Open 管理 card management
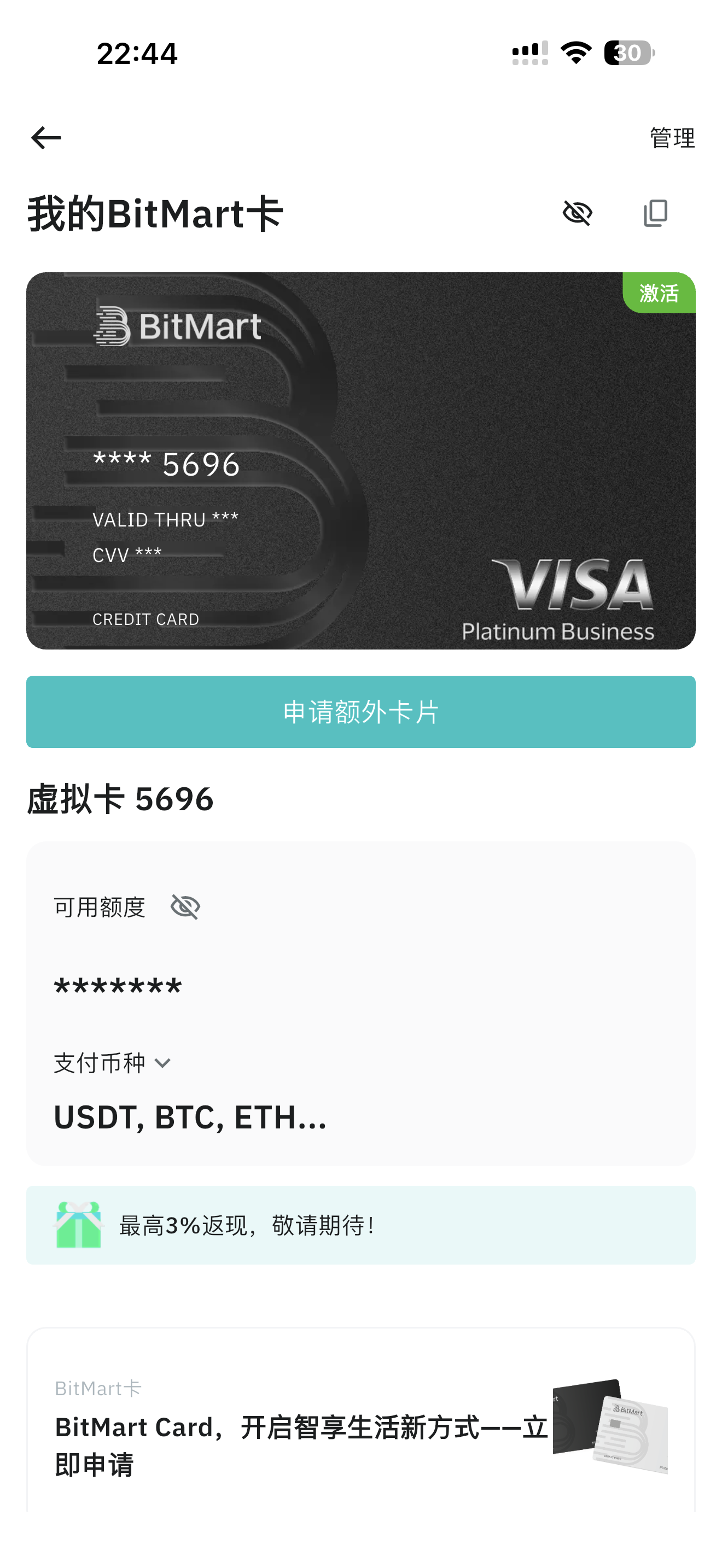722x1568 pixels. click(672, 138)
